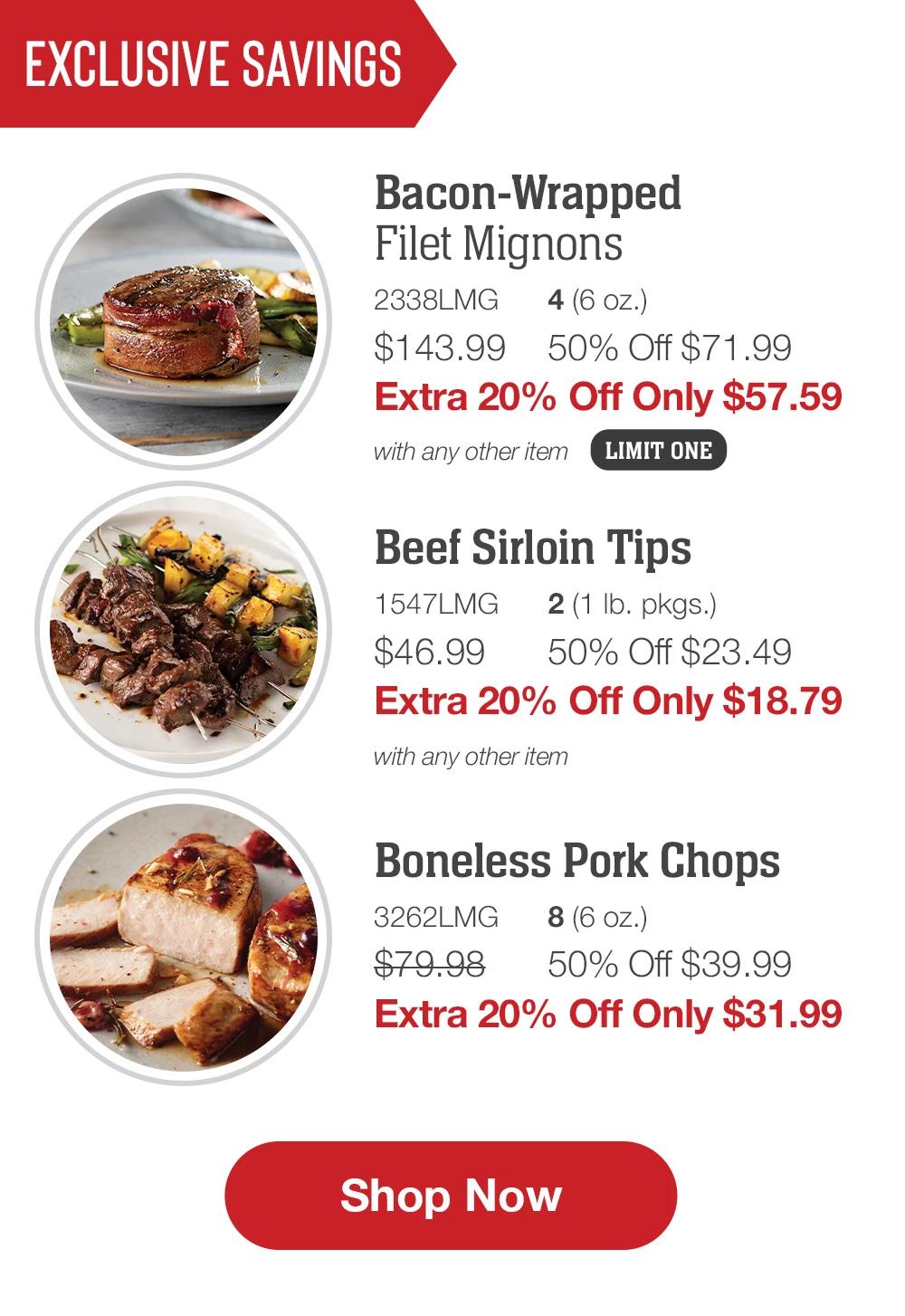Click the $143.99 original price
The width and height of the screenshot is (905, 1316).
[442, 346]
